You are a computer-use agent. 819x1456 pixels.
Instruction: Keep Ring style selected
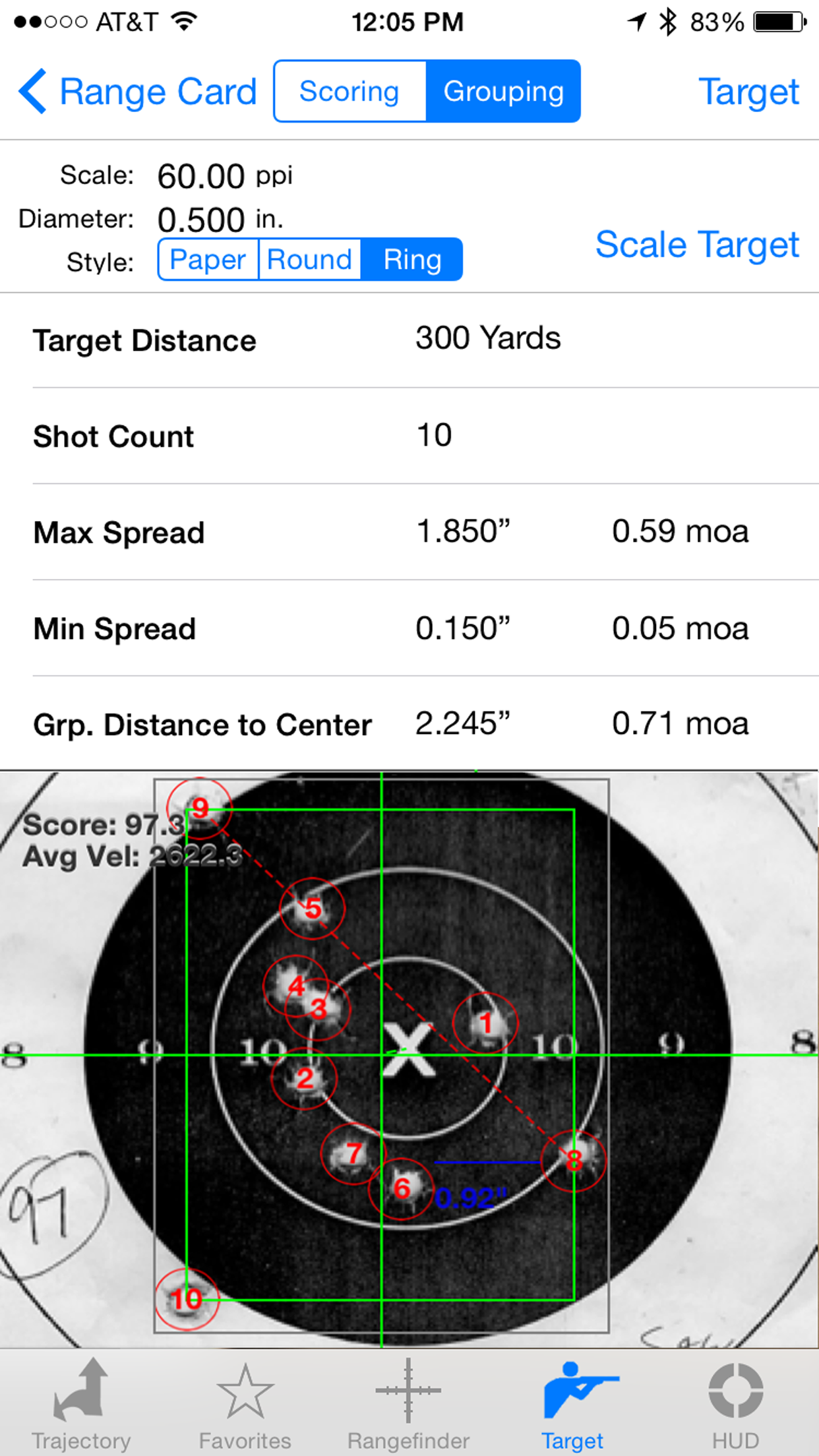pyautogui.click(x=412, y=259)
